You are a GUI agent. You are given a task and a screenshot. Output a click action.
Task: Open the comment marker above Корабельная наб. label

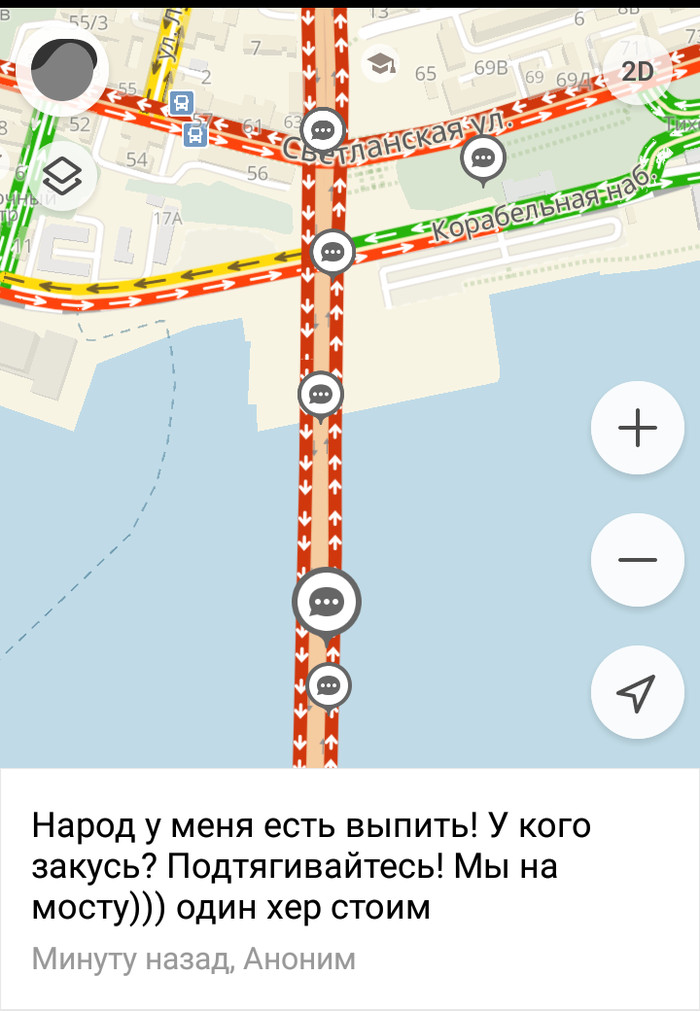click(x=483, y=158)
